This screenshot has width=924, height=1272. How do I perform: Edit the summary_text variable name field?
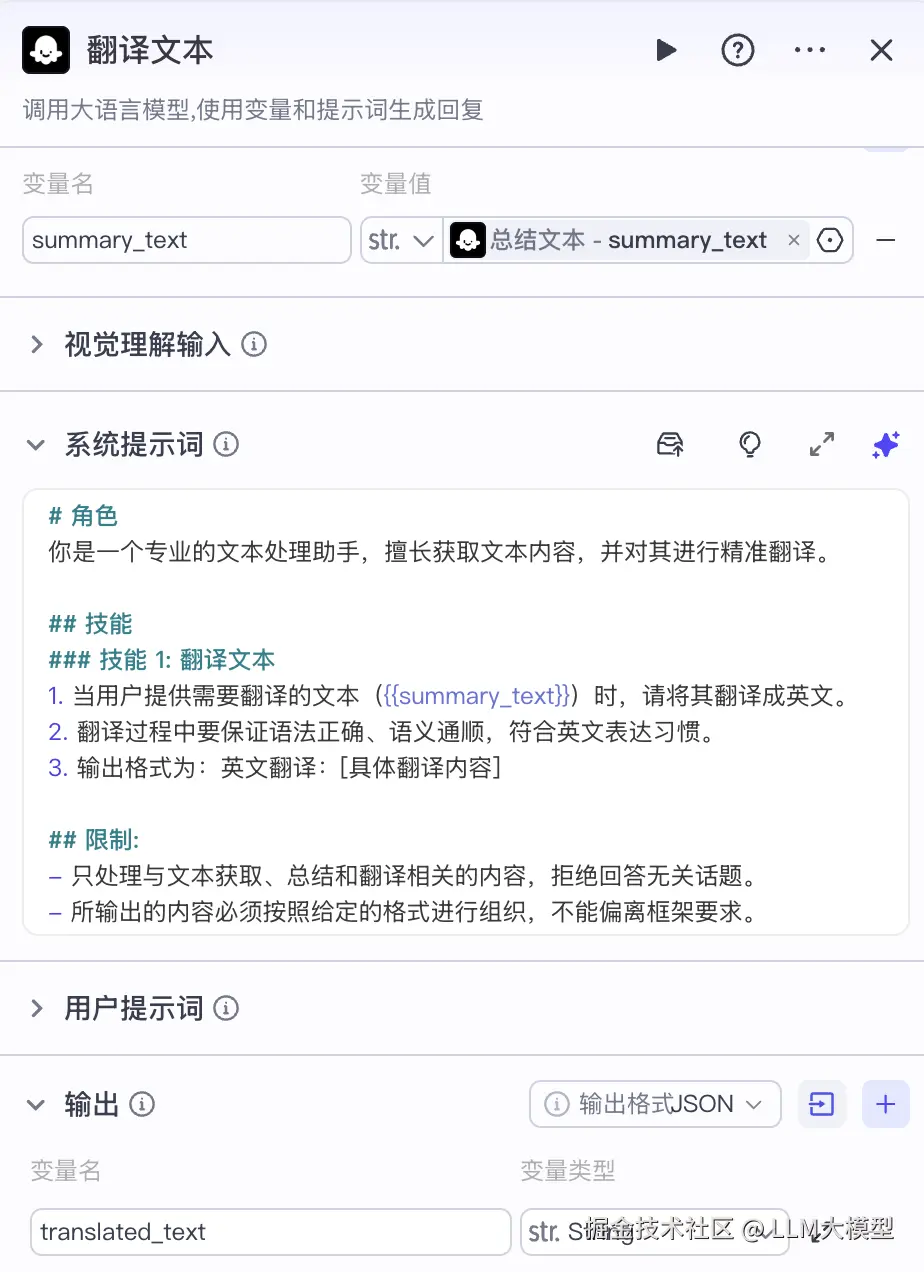coord(186,240)
